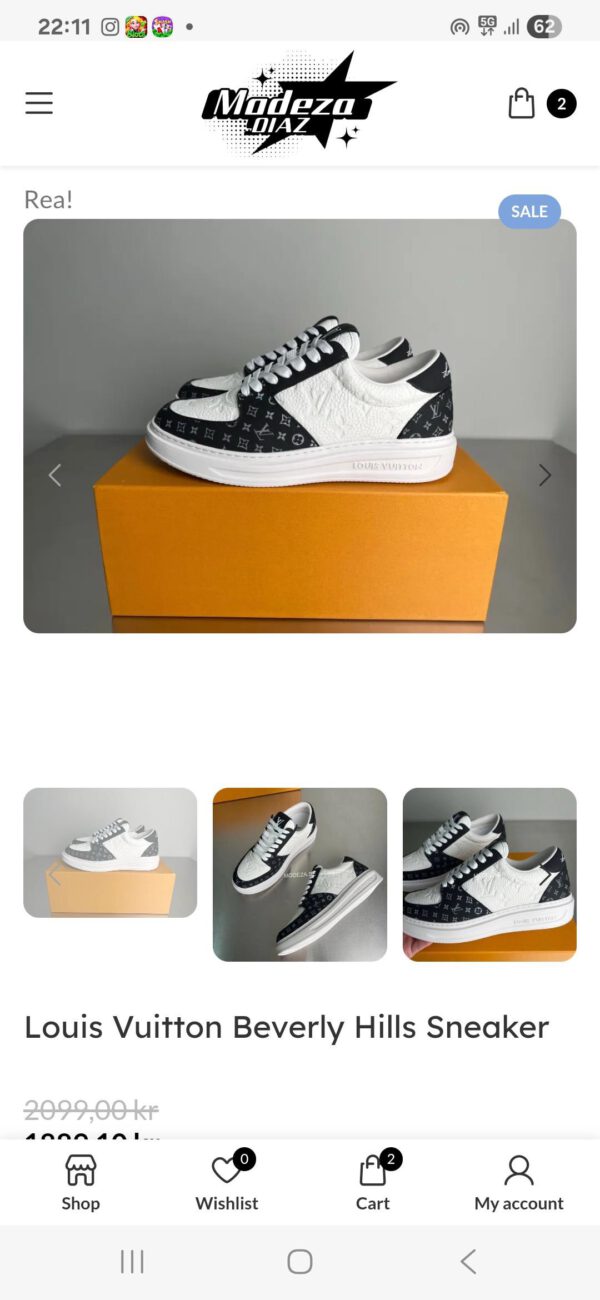Image resolution: width=600 pixels, height=1300 pixels.
Task: Open the main sneaker product image
Action: coord(300,425)
